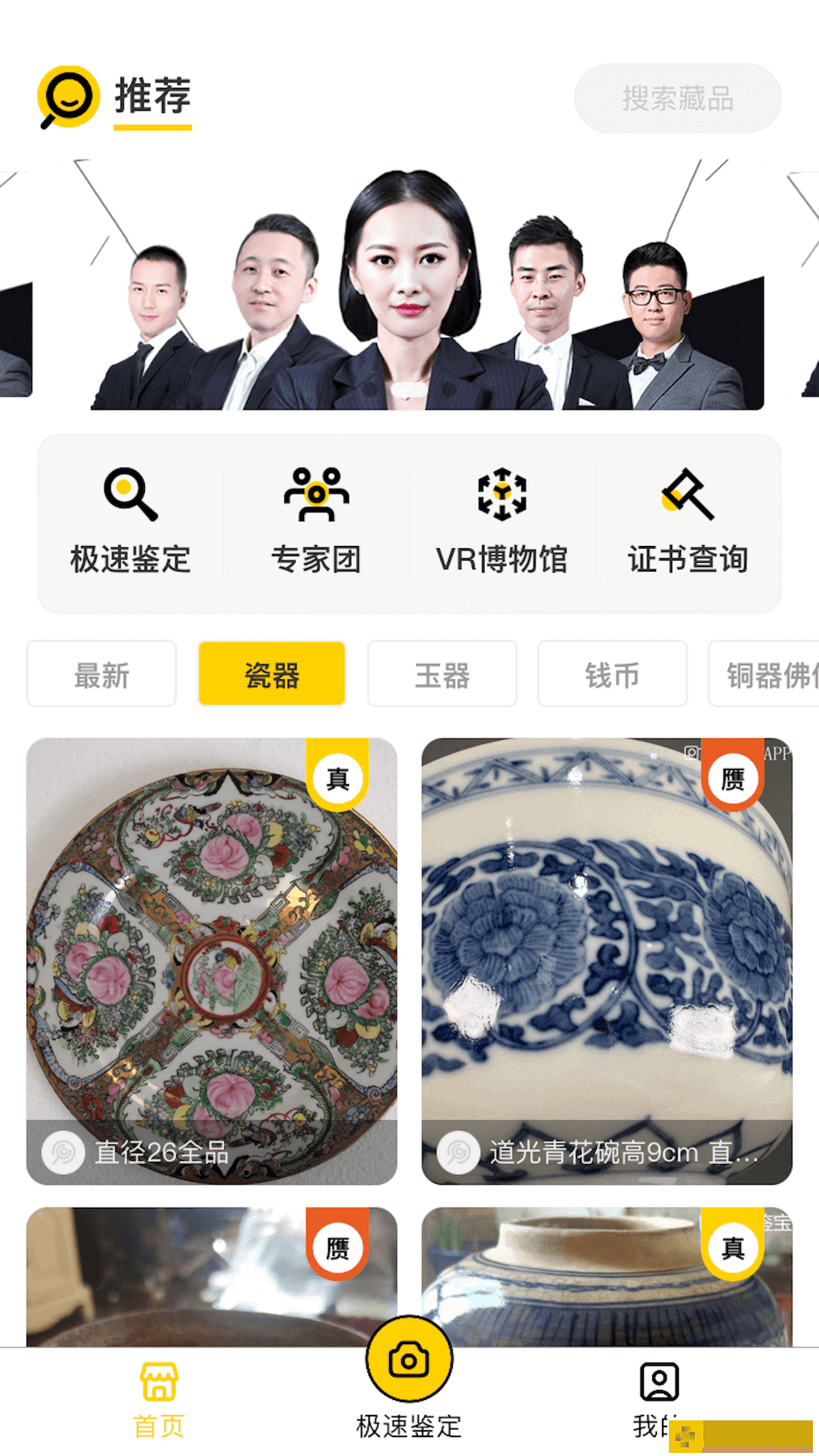Switch to the 玉器 category

click(x=442, y=674)
